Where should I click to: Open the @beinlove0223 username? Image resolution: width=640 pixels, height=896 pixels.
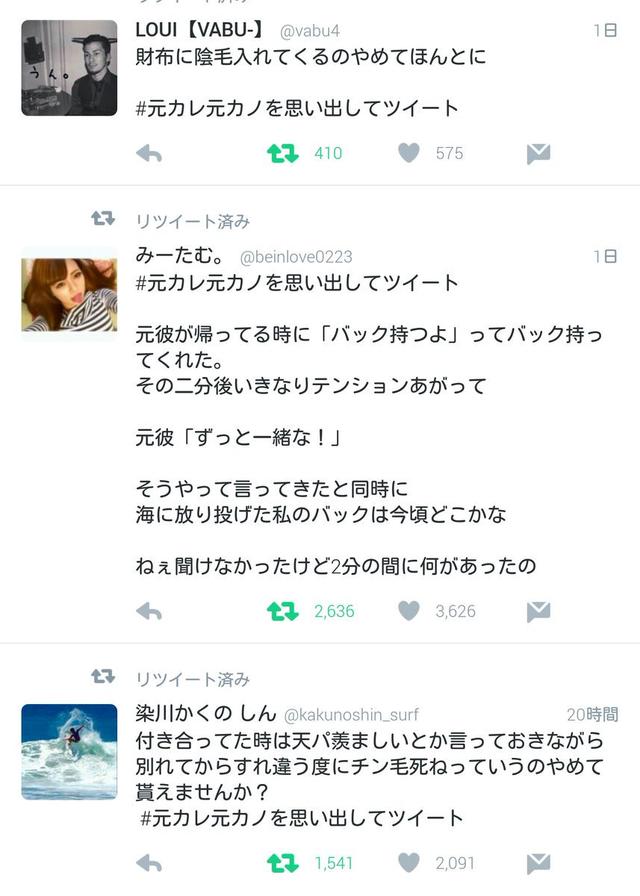coord(295,258)
